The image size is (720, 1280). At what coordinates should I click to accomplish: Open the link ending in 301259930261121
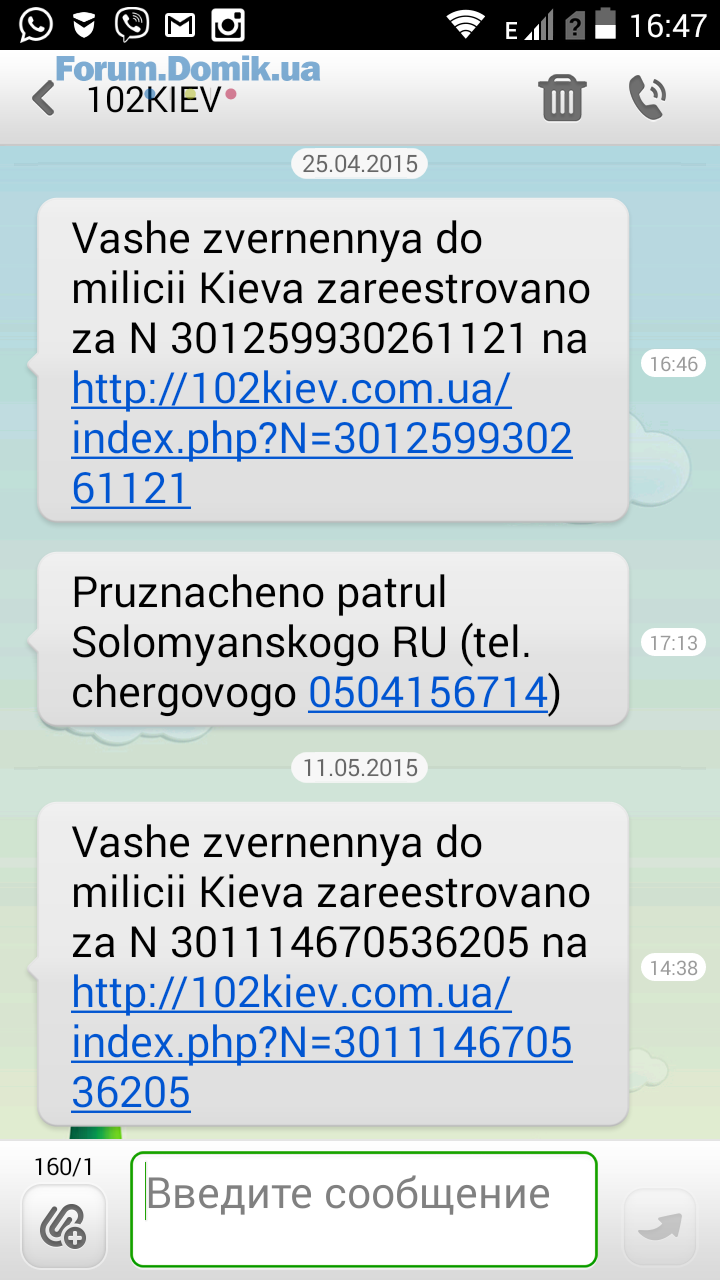321,439
